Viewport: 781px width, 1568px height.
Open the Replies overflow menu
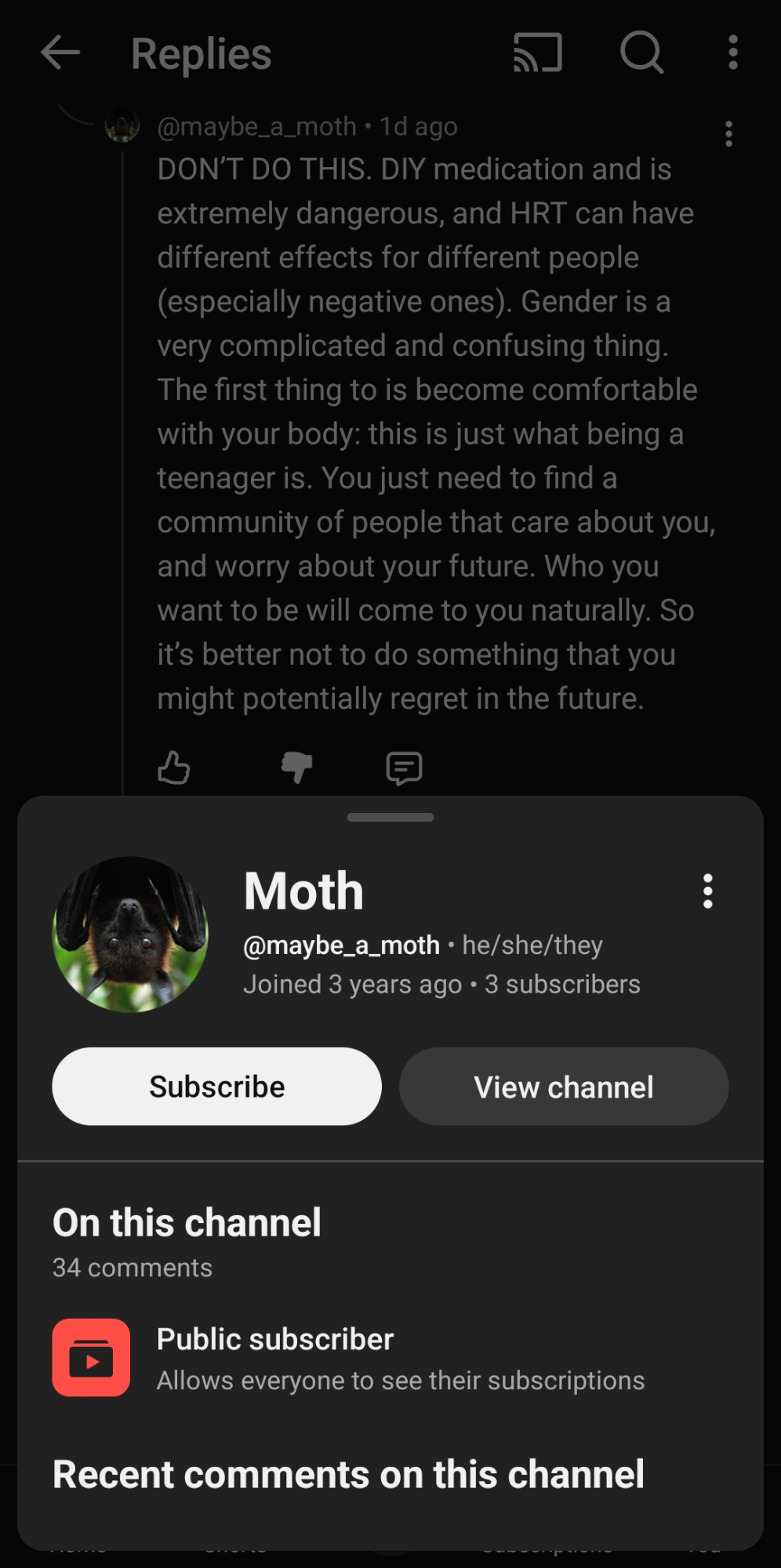732,53
